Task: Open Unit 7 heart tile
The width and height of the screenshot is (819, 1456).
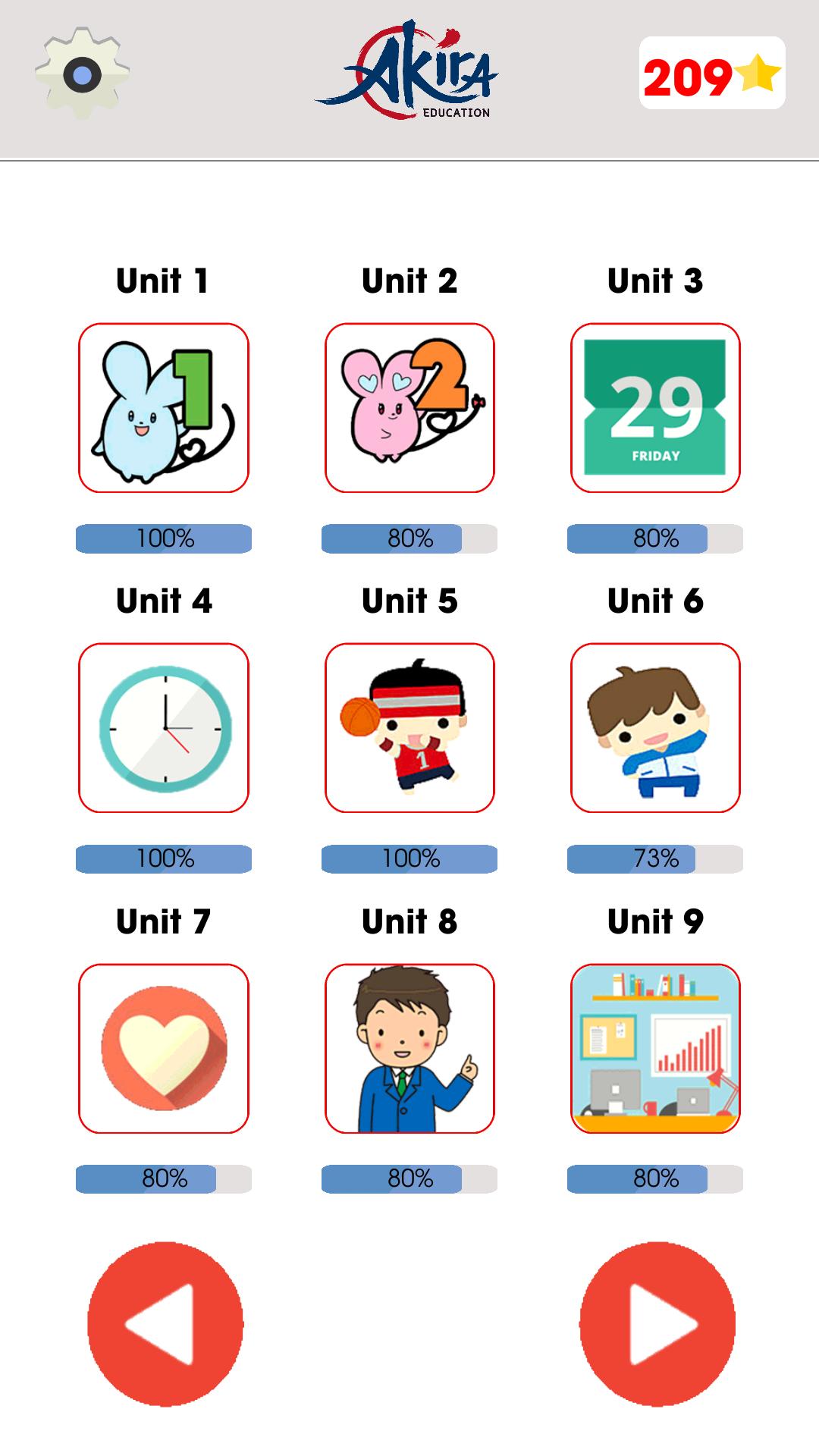Action: point(164,1049)
